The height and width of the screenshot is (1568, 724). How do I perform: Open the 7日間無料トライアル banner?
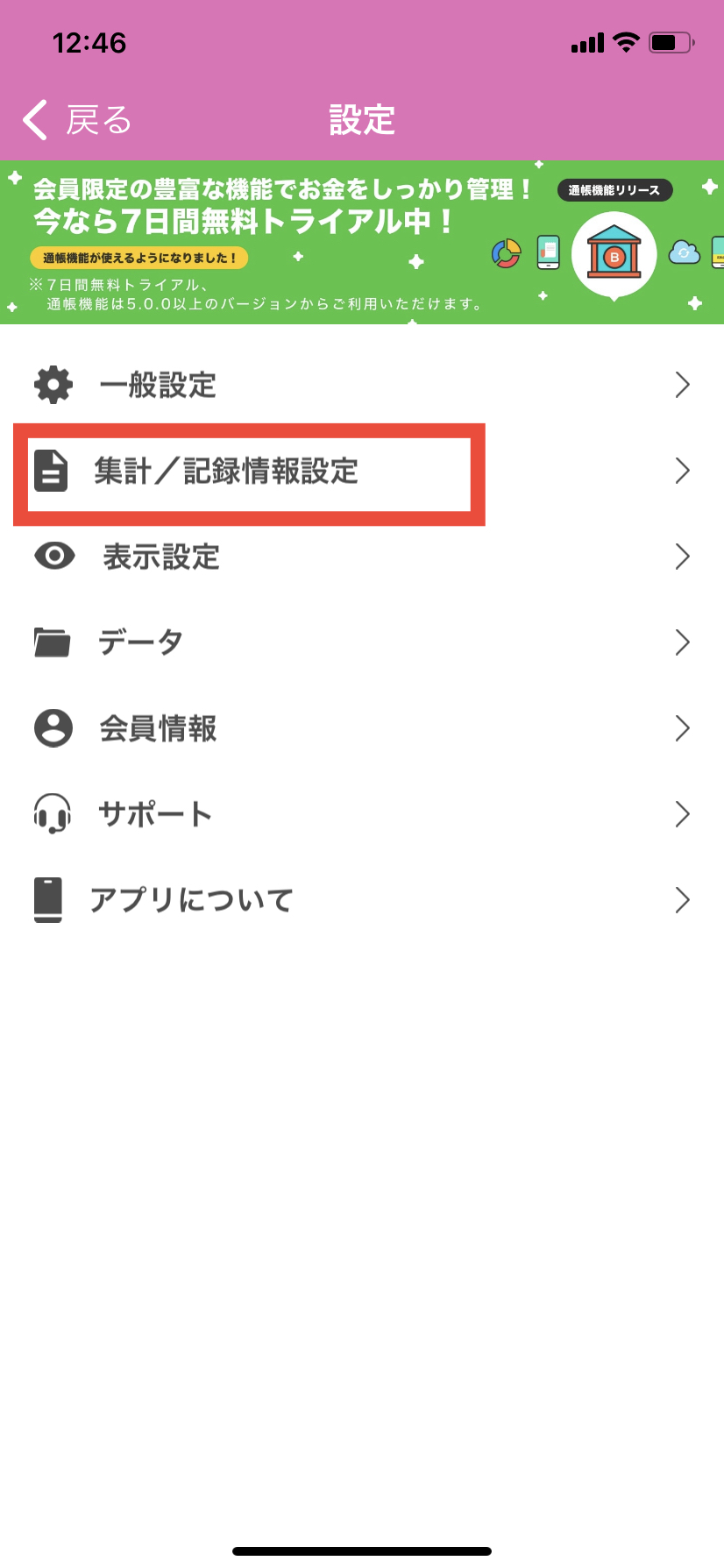[361, 243]
